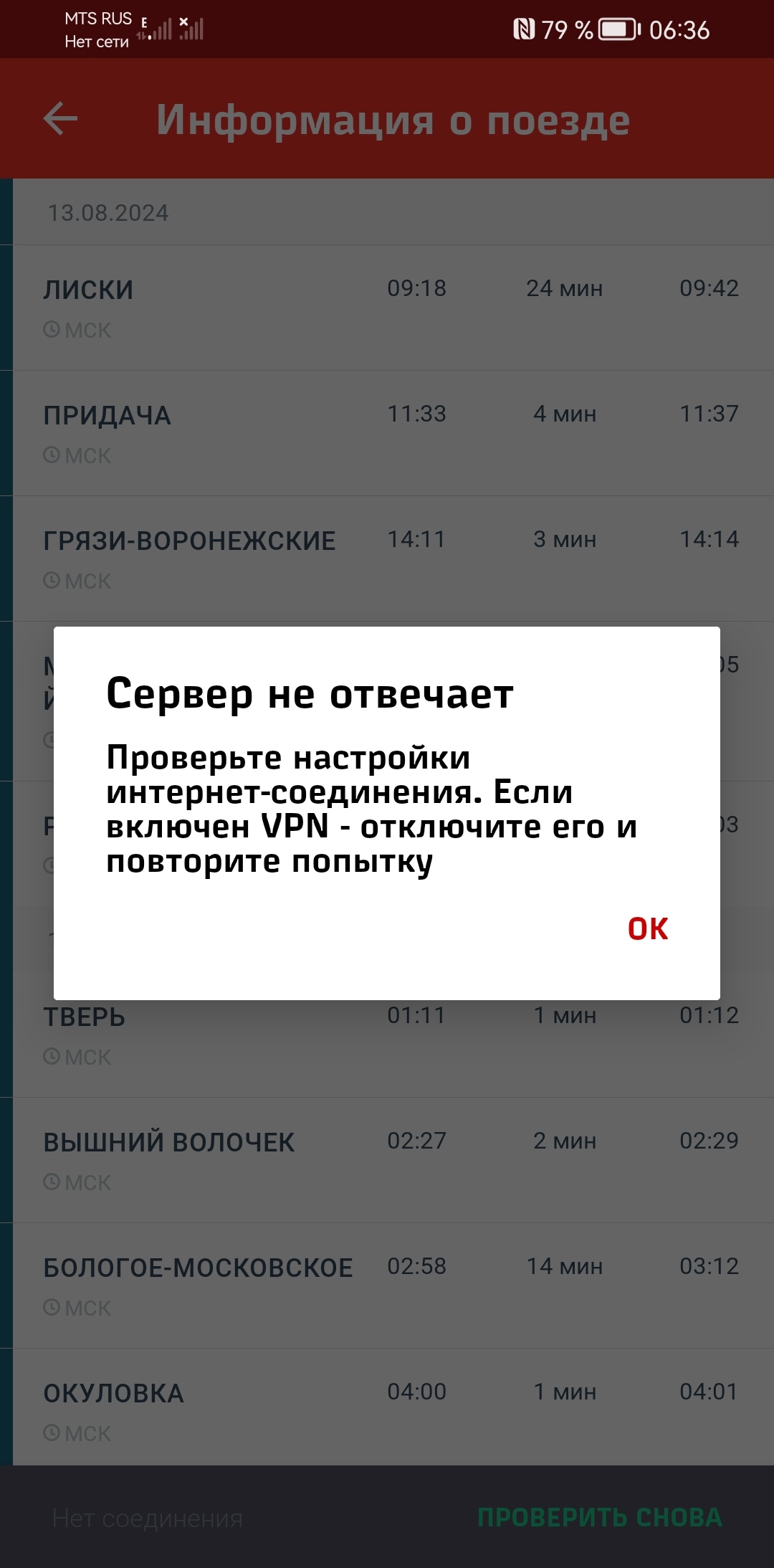Tap ПРОВЕРИТЬ СНОВА to retry connection

point(600,1518)
